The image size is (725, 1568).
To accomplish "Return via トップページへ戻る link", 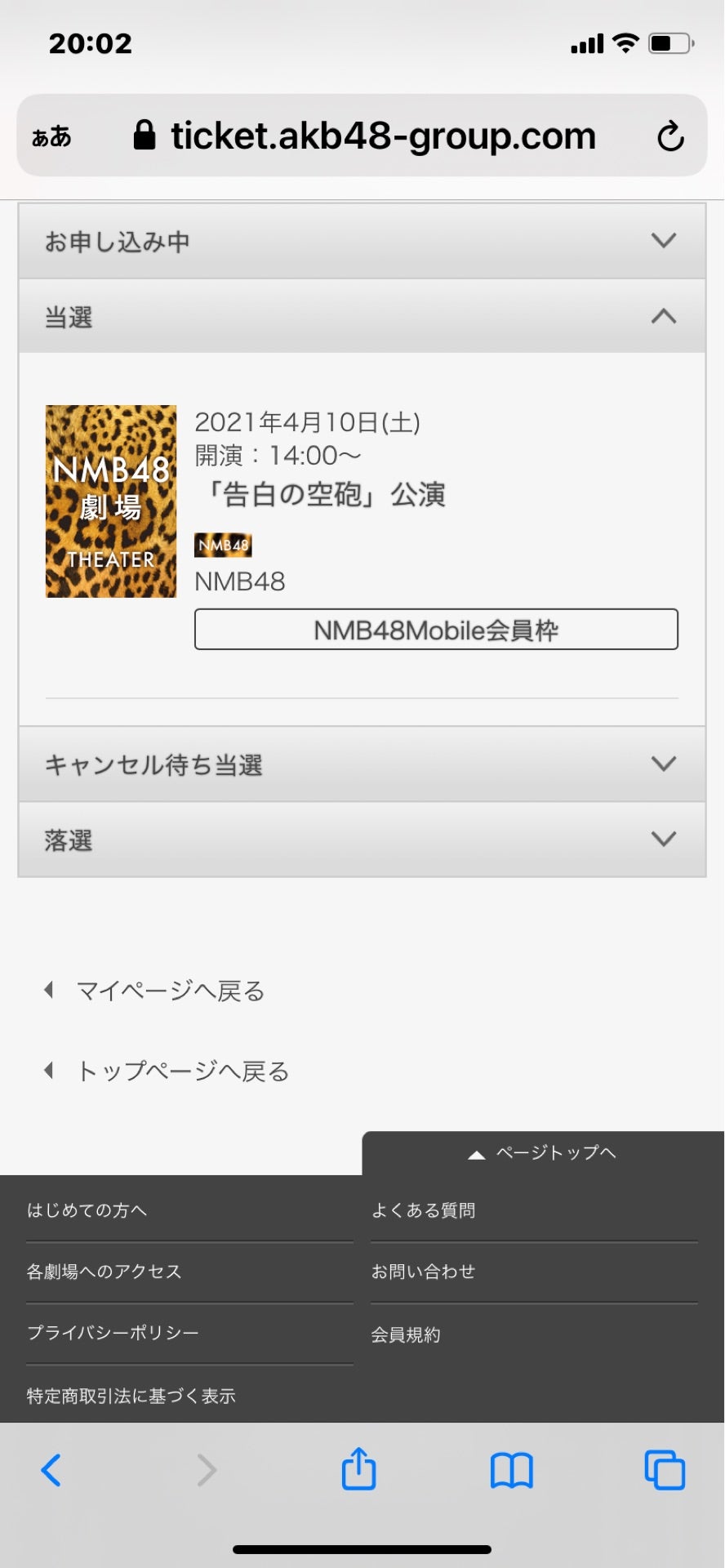I will pos(182,1071).
